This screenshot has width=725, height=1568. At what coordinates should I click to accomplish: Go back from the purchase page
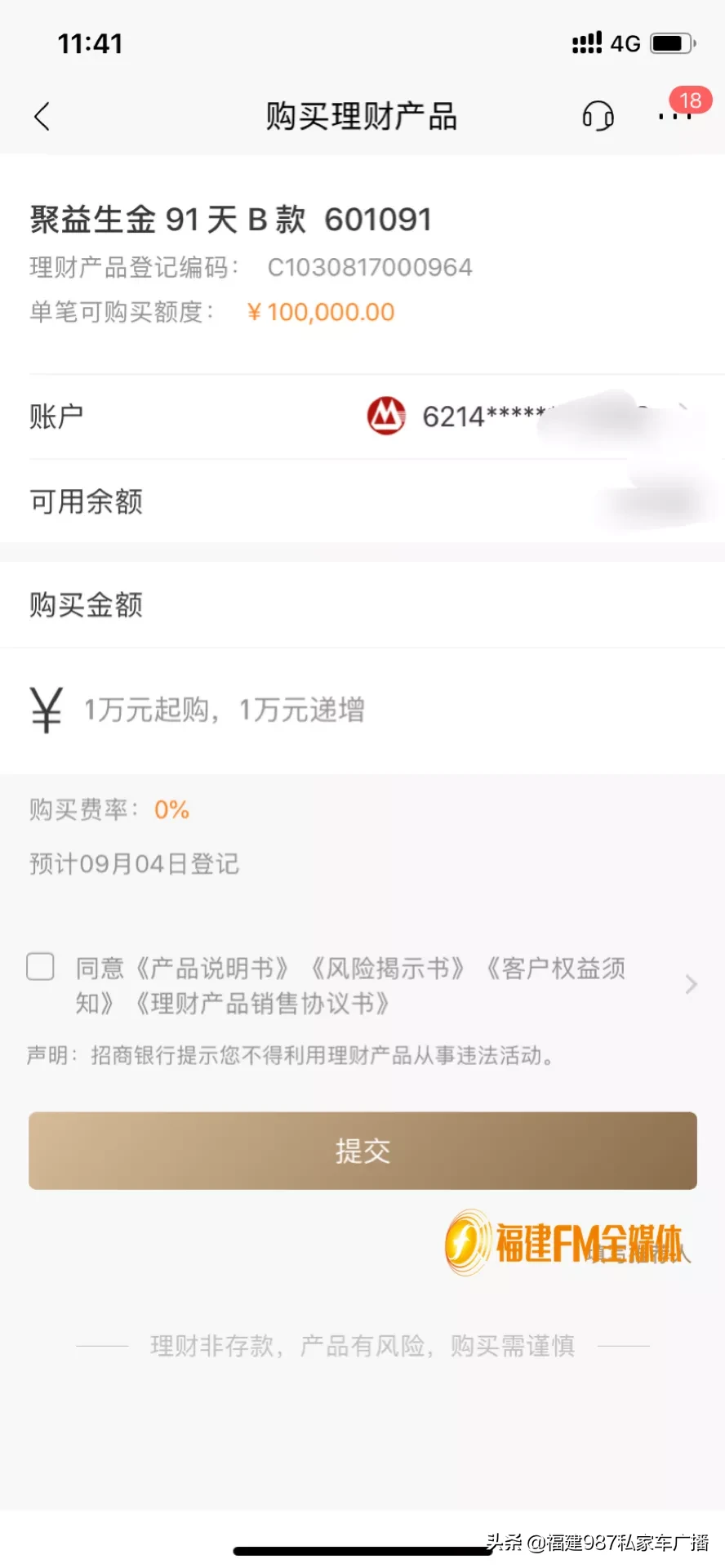pyautogui.click(x=42, y=117)
